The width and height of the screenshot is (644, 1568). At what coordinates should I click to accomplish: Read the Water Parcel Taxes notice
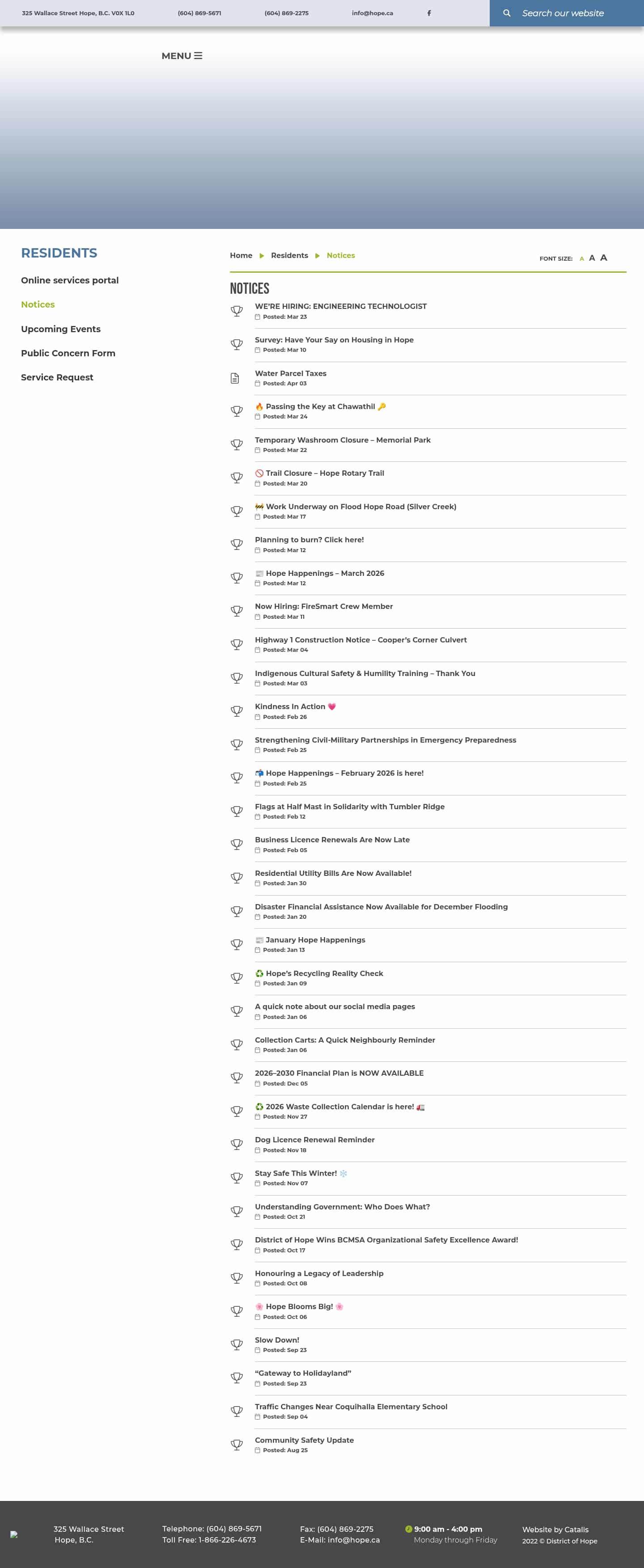pyautogui.click(x=290, y=373)
